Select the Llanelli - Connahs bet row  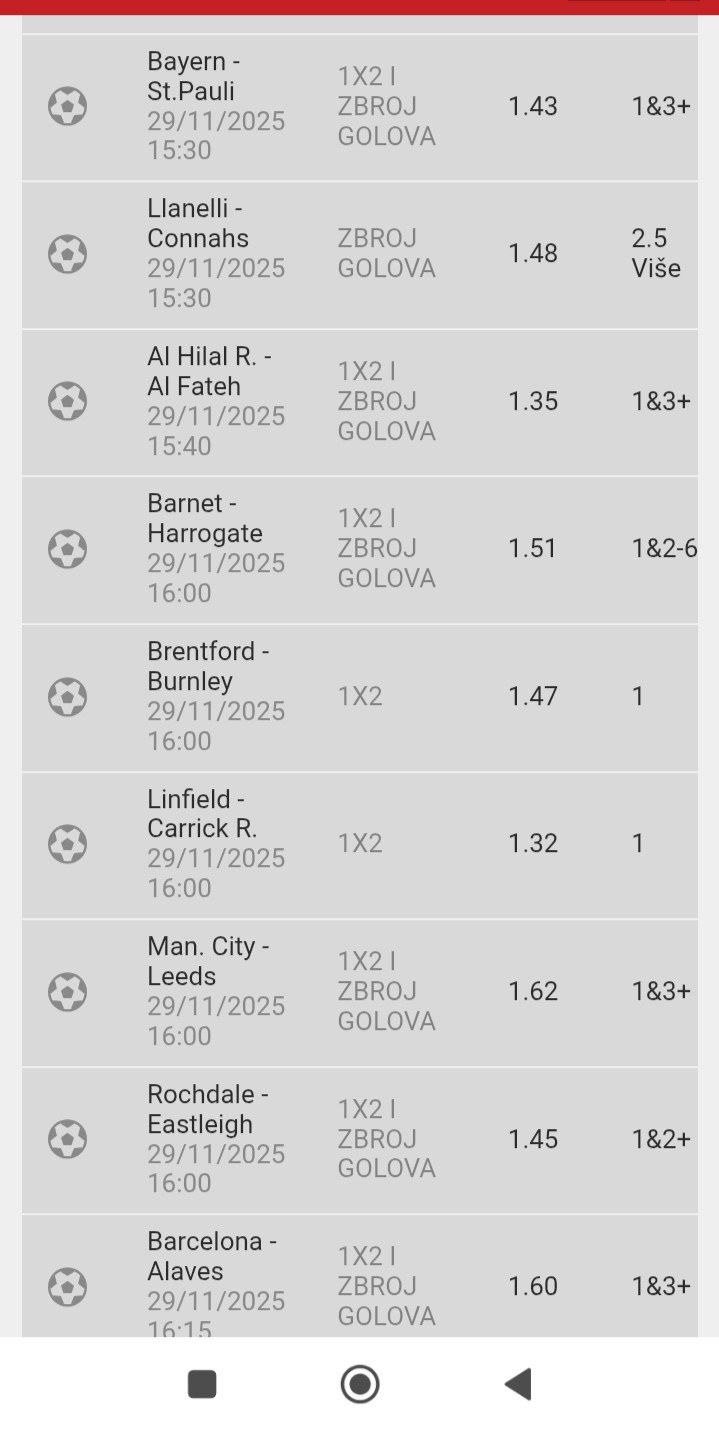[359, 254]
